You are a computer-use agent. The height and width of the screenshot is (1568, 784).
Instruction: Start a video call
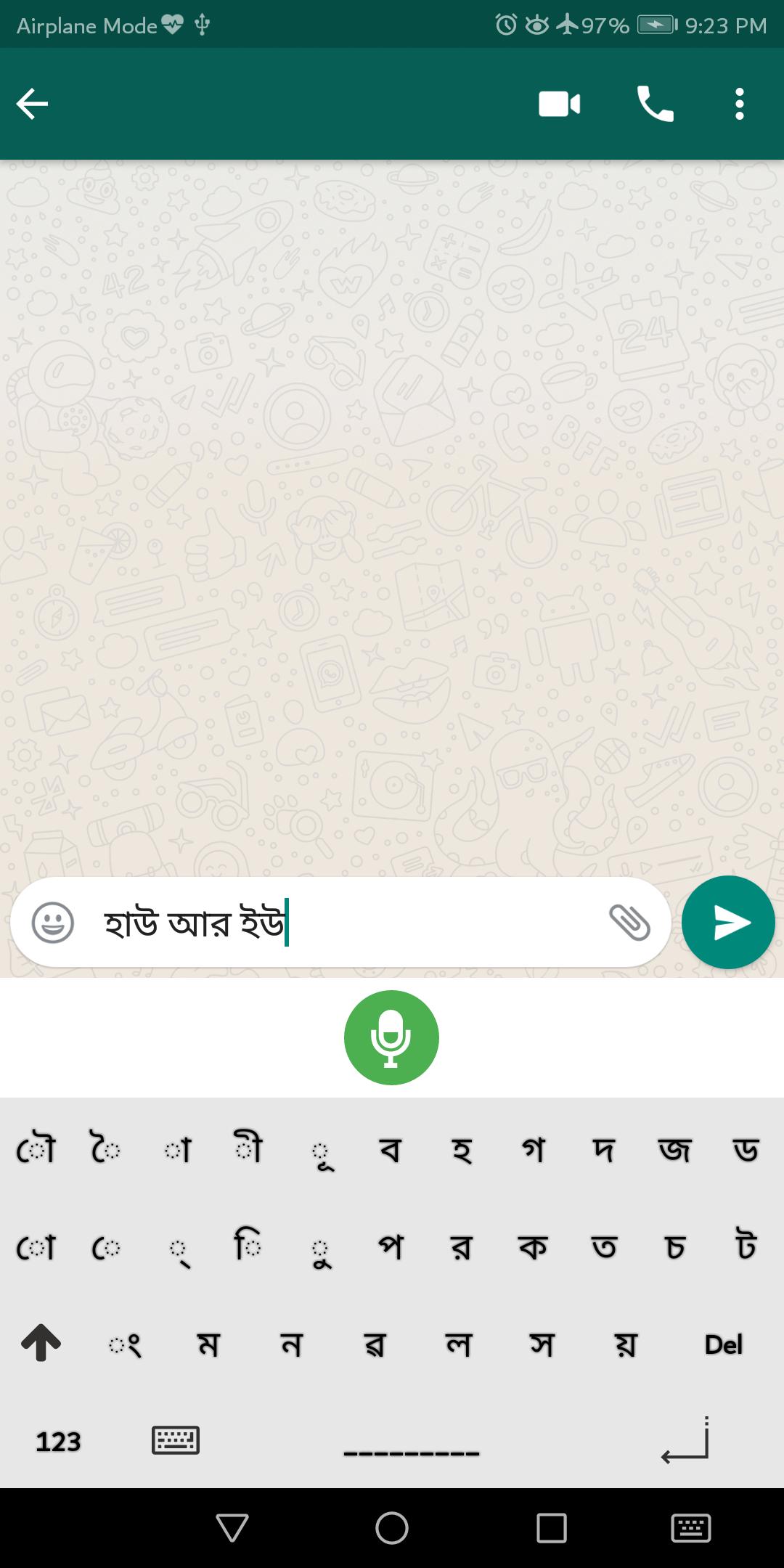[559, 104]
